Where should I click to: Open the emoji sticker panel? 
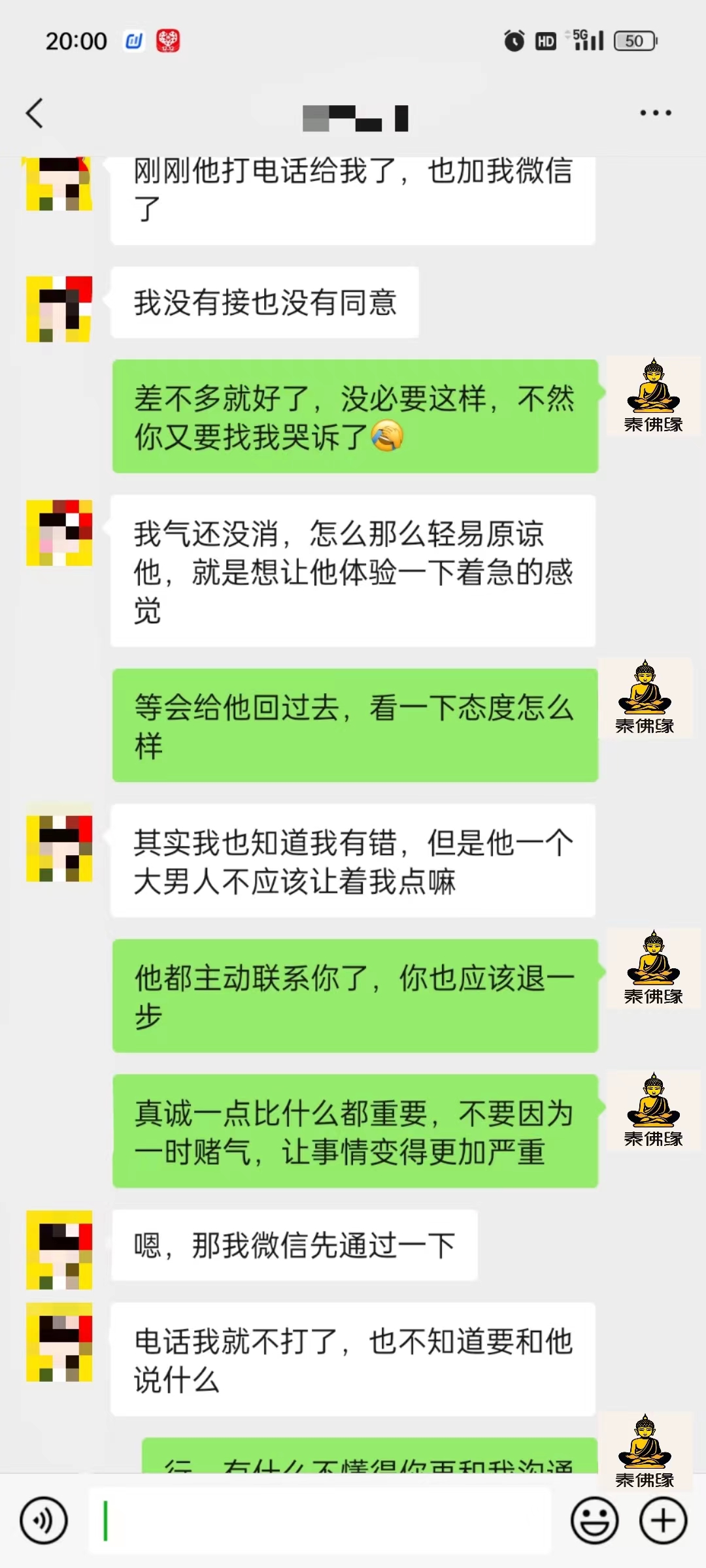595,1520
